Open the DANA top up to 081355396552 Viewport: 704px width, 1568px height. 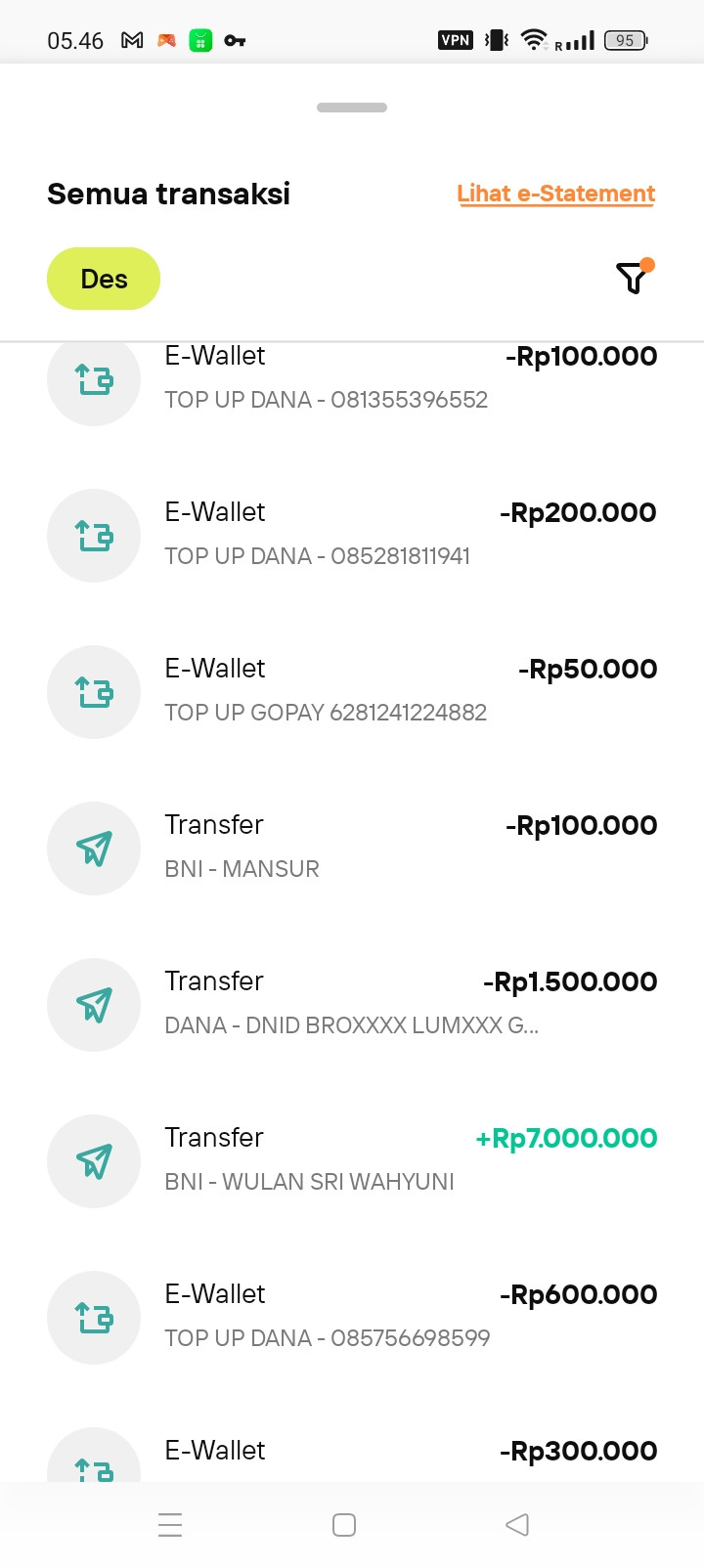tap(352, 381)
